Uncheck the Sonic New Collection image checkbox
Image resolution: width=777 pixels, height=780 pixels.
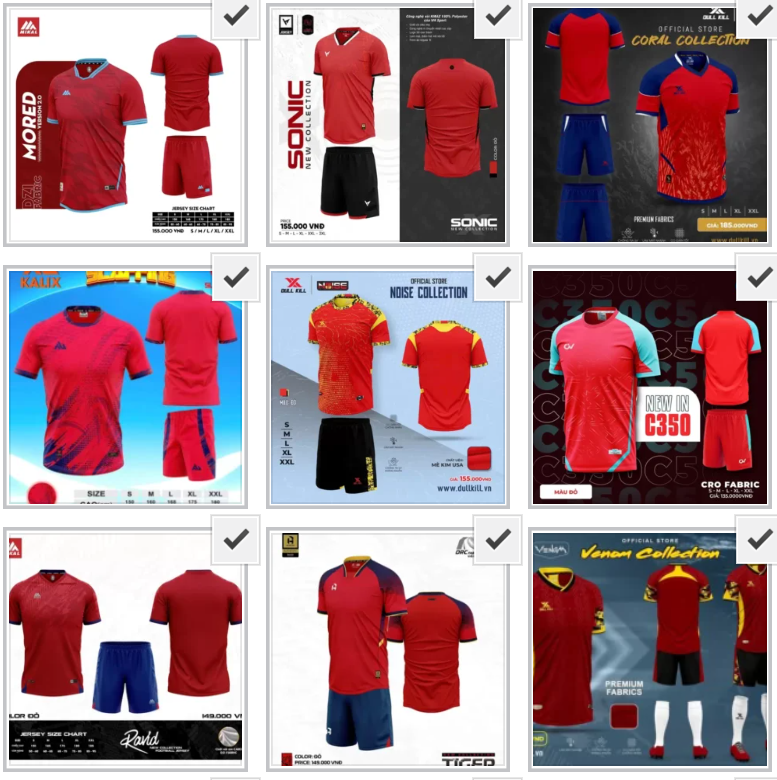coord(497,17)
